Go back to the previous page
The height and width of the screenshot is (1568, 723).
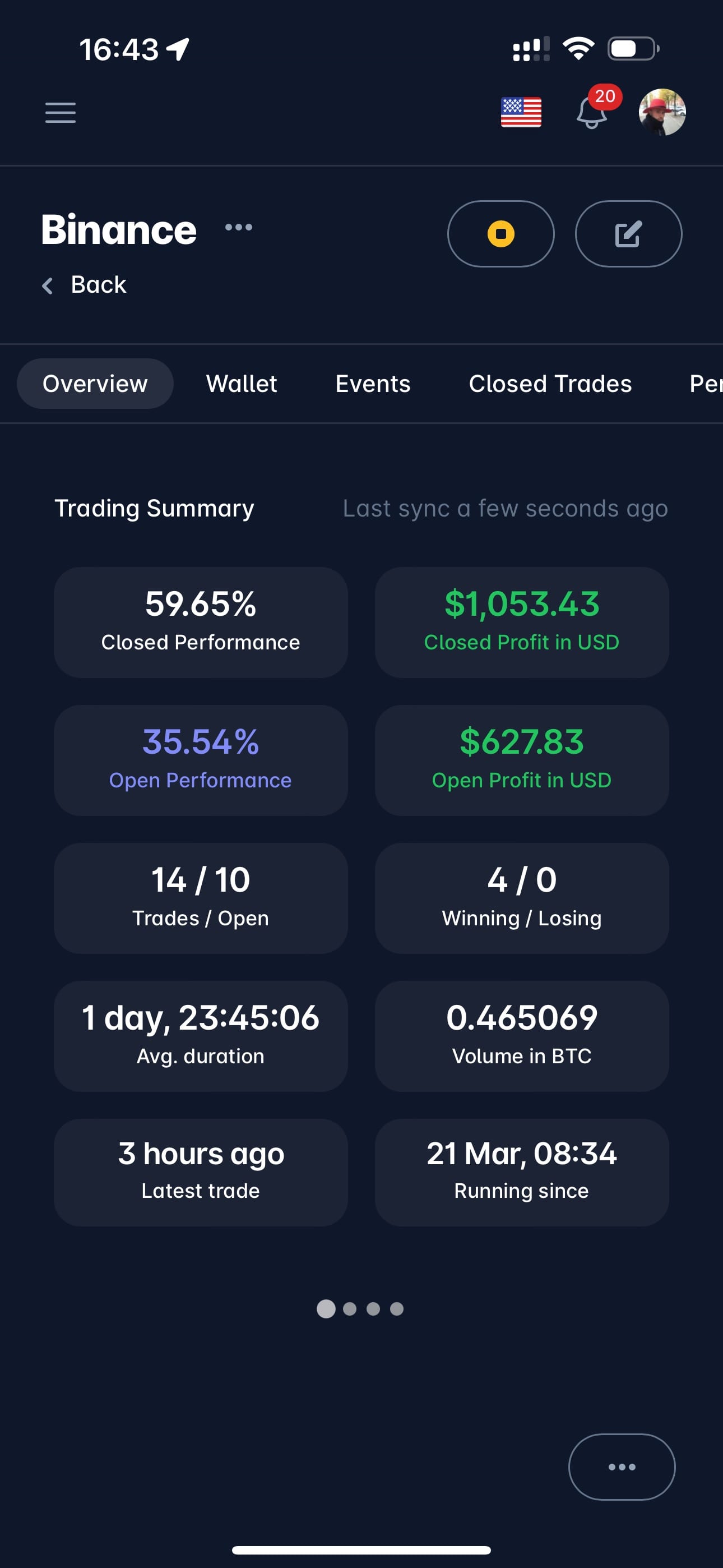pos(84,285)
